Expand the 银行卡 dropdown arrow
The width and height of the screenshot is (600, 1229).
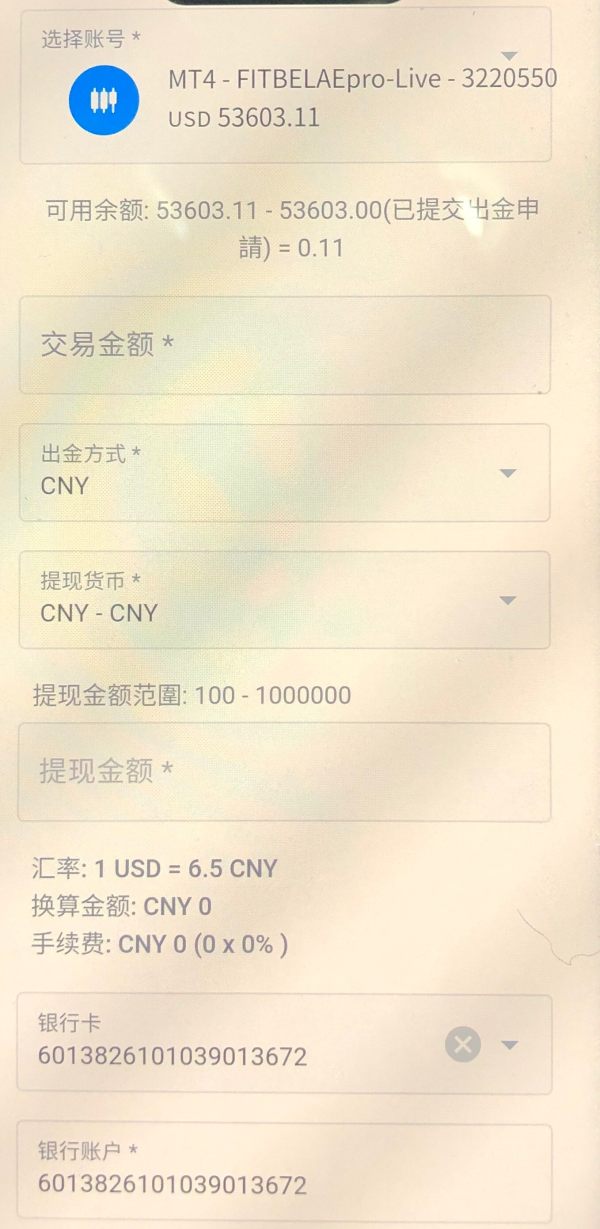pos(509,1045)
